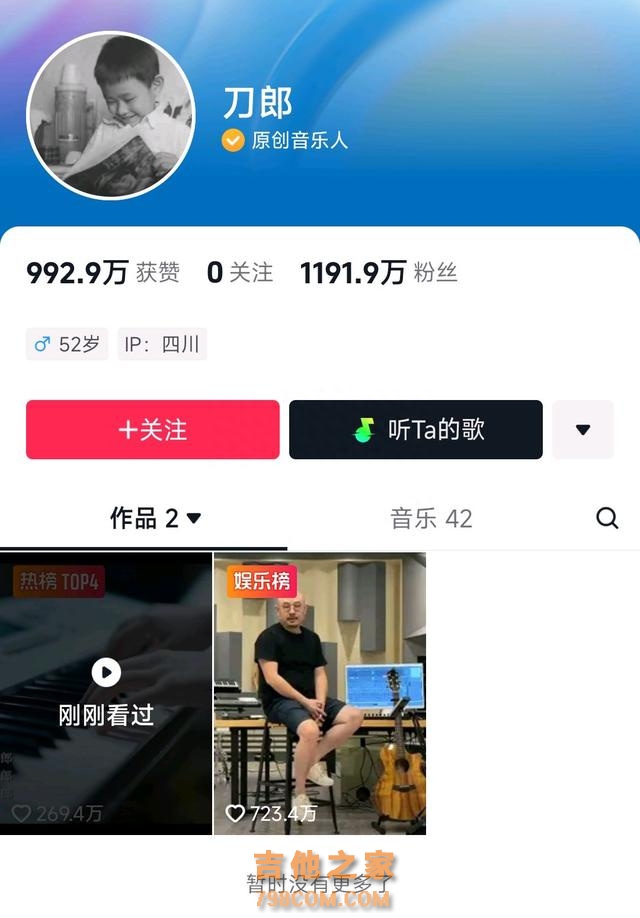This screenshot has height=918, width=640.
Task: Expand the arrow next to 听Ta的歌
Action: (583, 430)
